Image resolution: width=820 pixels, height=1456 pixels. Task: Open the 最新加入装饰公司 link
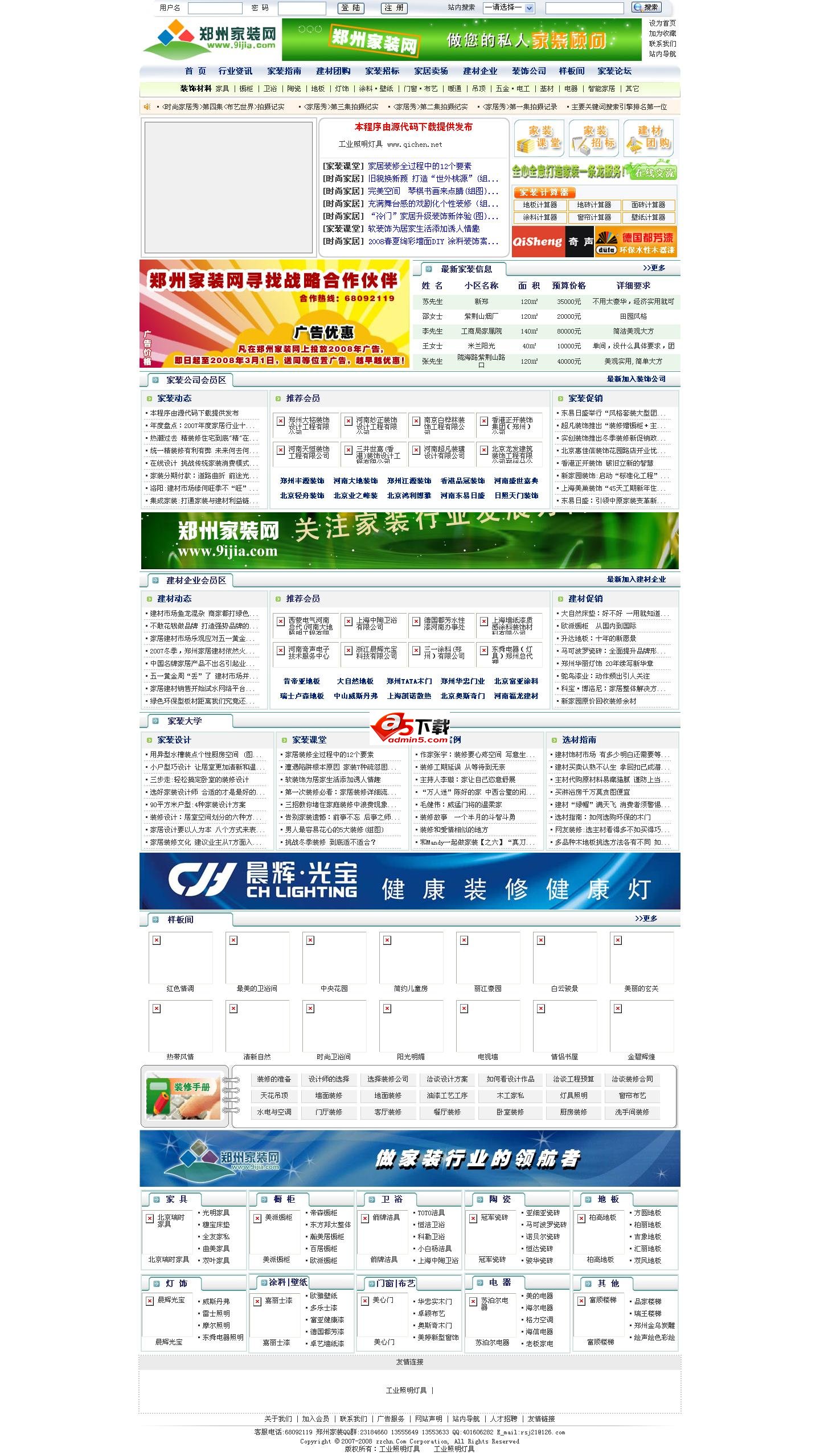point(635,379)
